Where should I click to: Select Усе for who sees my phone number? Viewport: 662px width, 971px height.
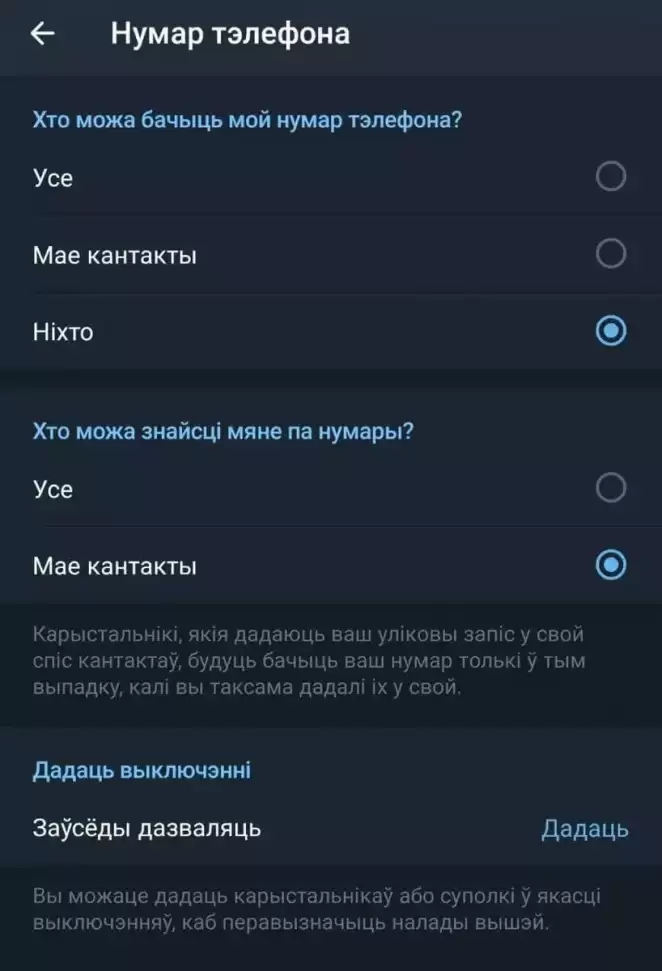tap(610, 178)
